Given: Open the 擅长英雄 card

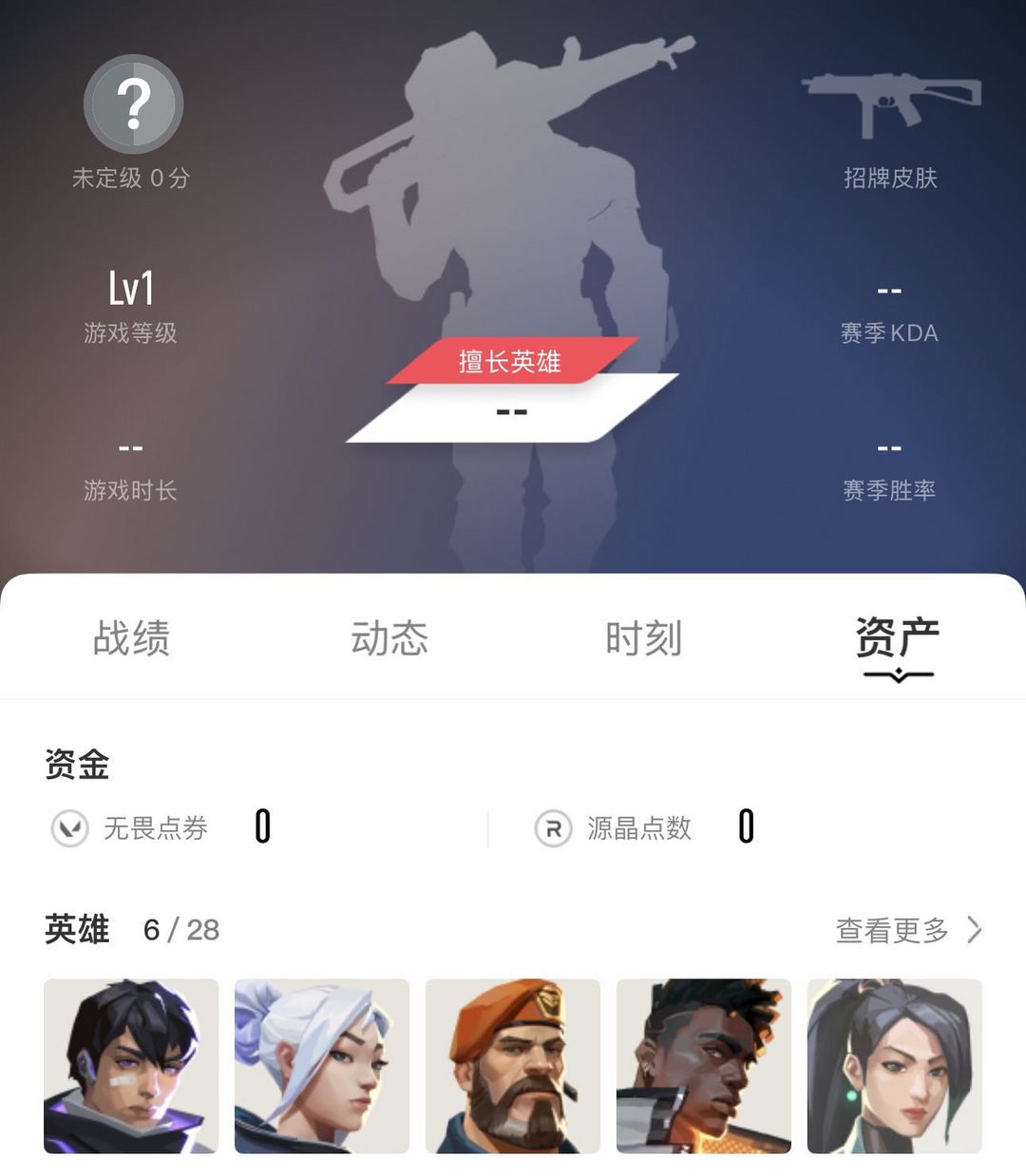Looking at the screenshot, I should 512,391.
